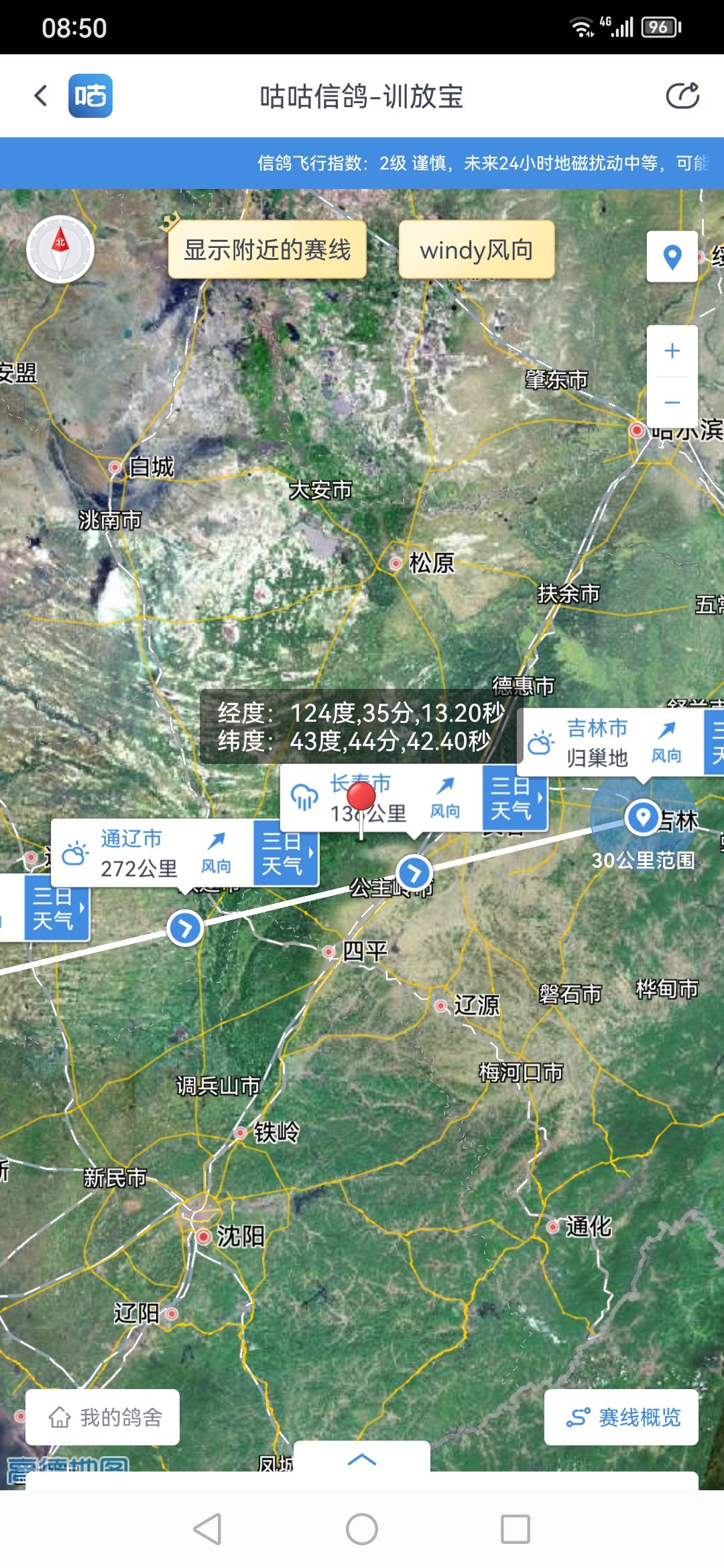
Task: Tap the system home button
Action: point(362,1529)
